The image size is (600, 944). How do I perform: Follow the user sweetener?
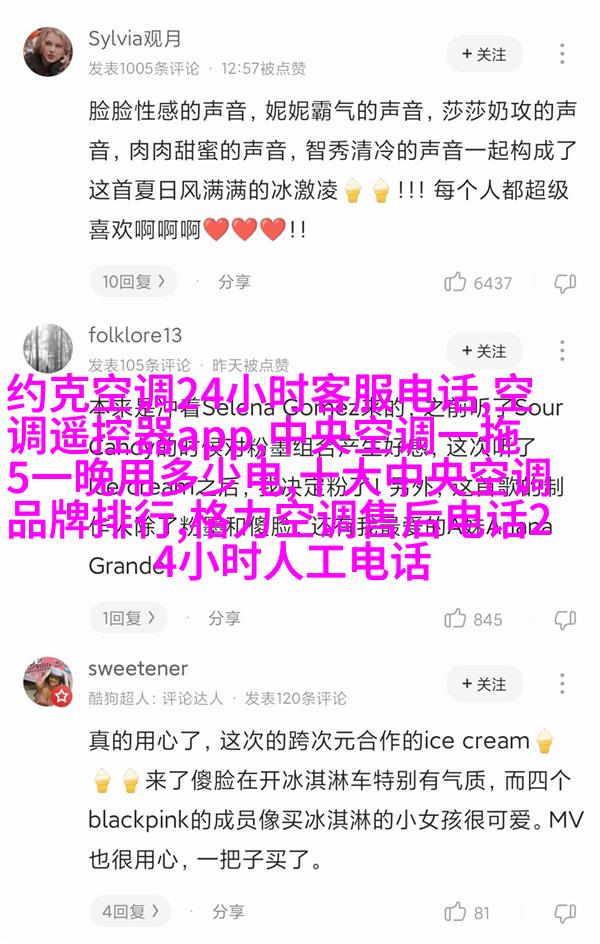click(x=484, y=684)
